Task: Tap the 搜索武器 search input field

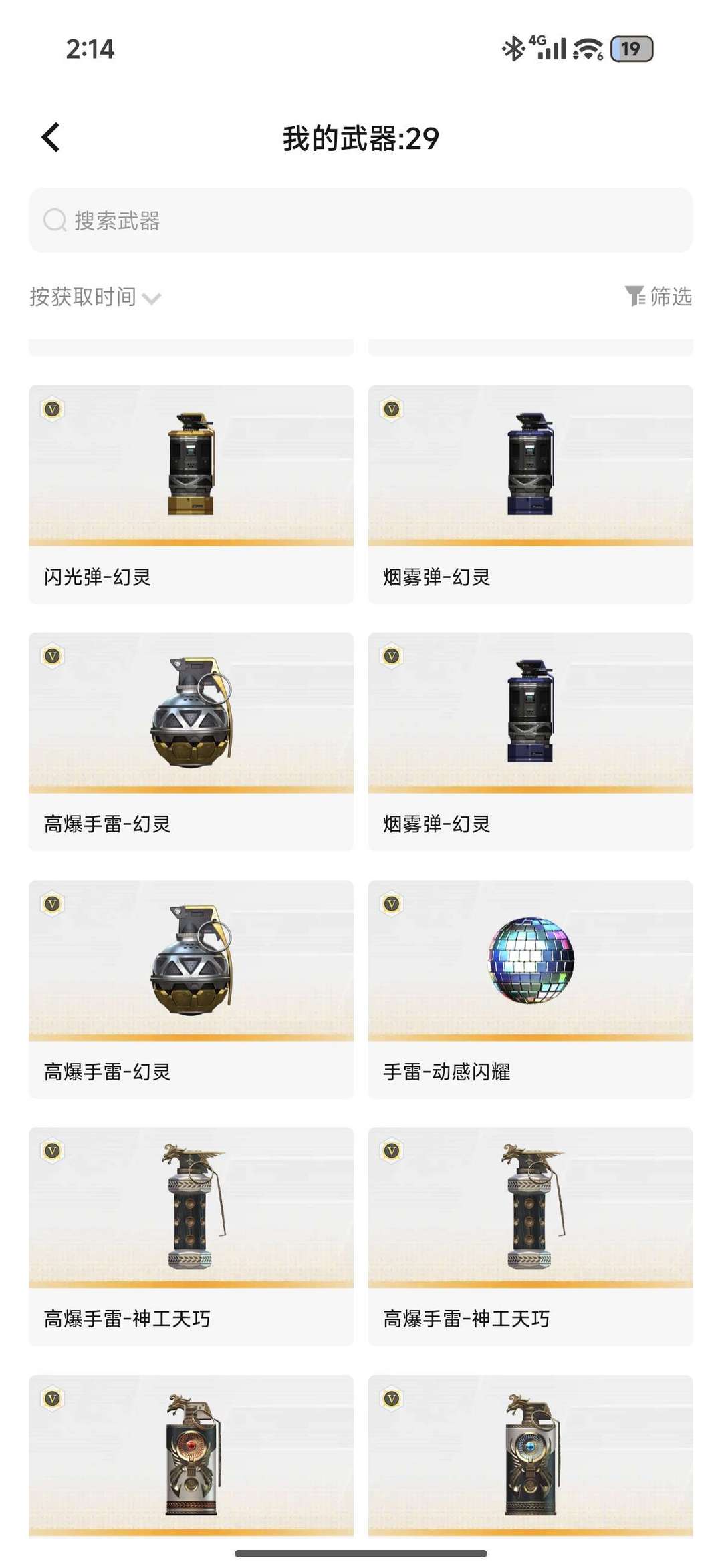Action: 201,220
